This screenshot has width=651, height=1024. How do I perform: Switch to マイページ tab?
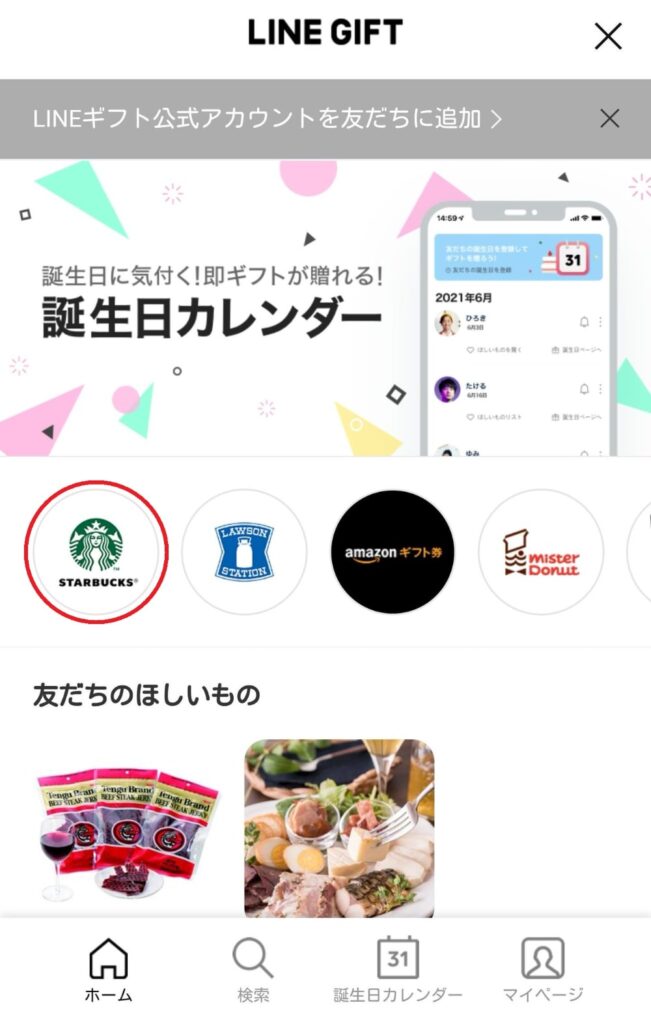[x=543, y=970]
